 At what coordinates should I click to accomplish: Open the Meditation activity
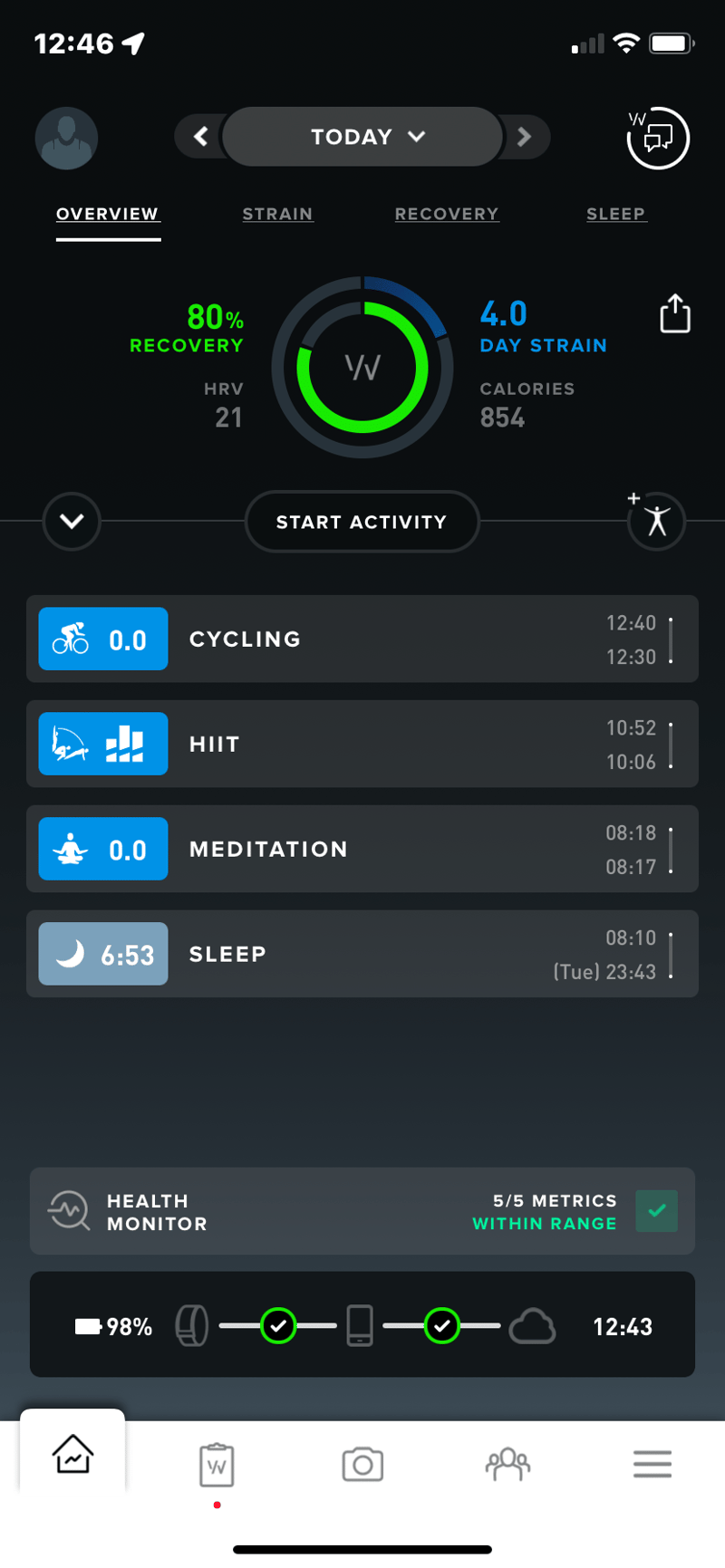tap(362, 850)
